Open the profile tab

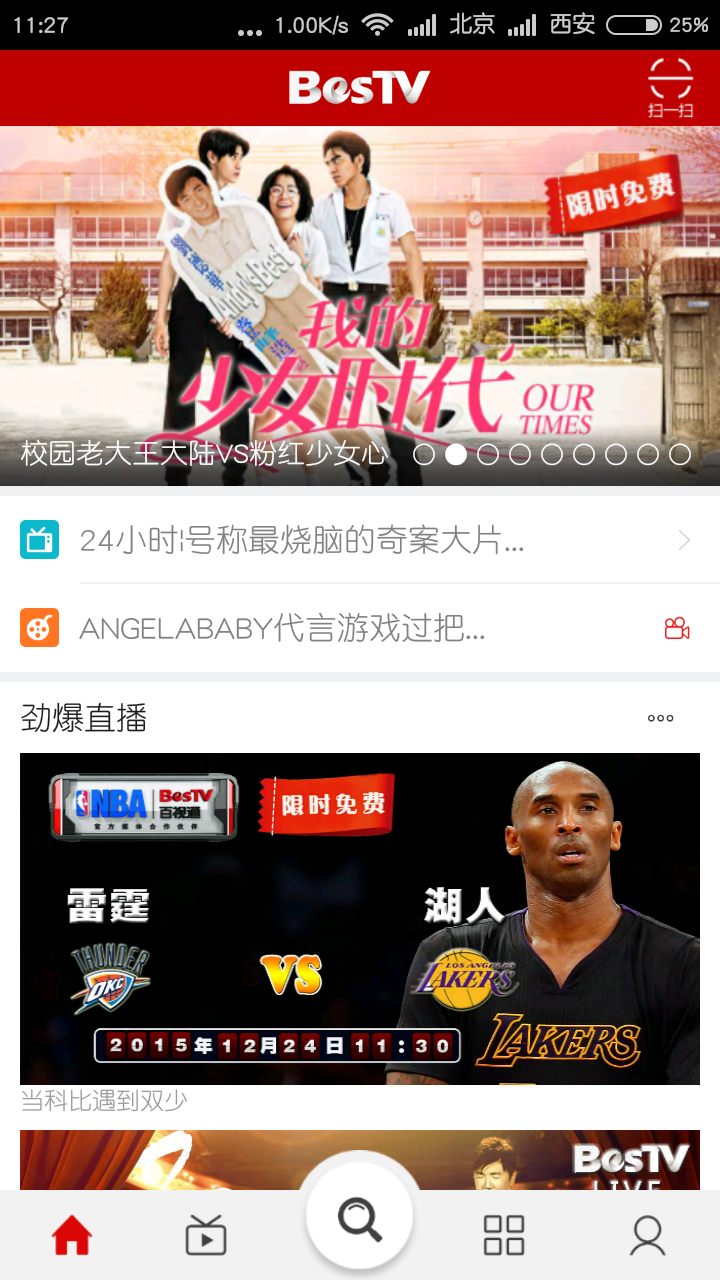(x=648, y=1237)
